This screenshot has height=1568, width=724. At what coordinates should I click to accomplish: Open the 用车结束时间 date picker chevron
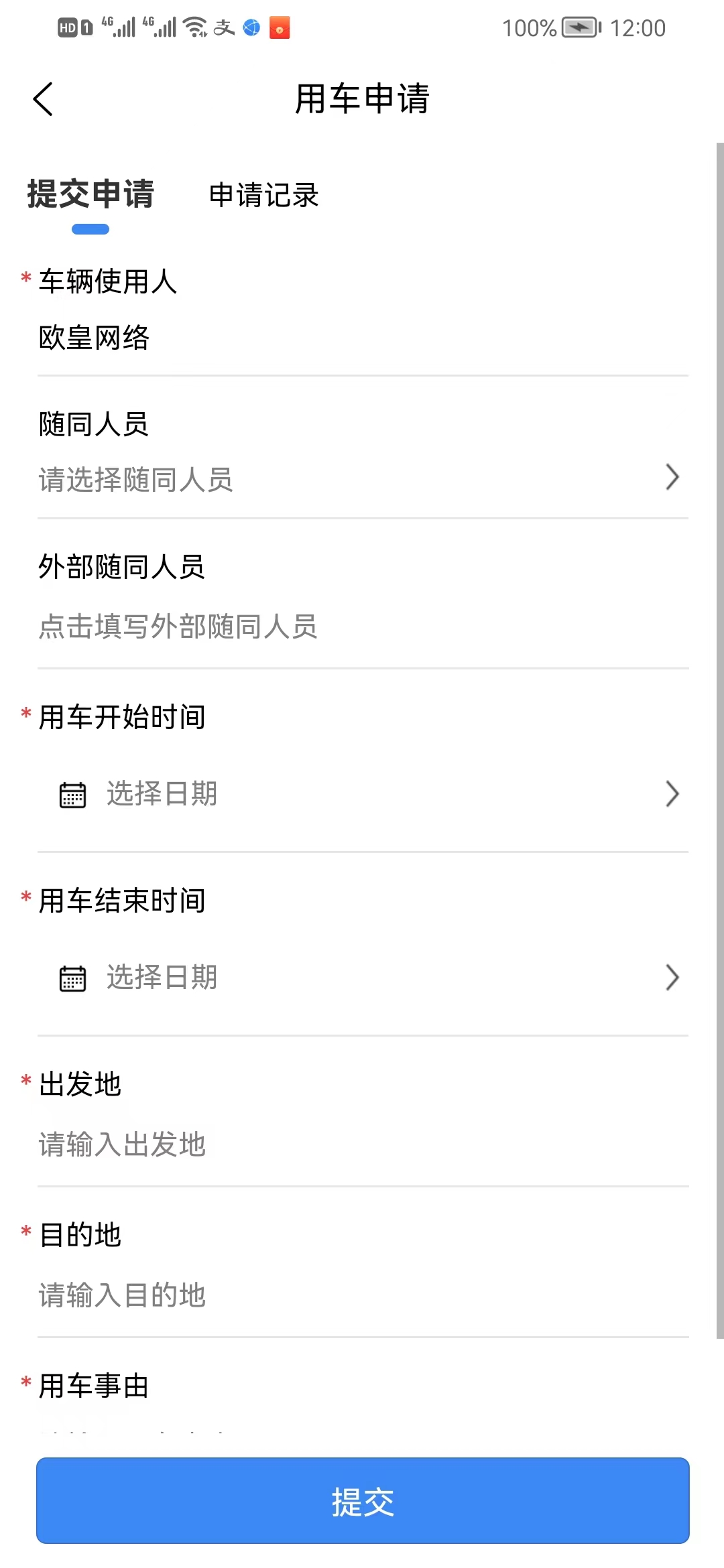tap(672, 977)
